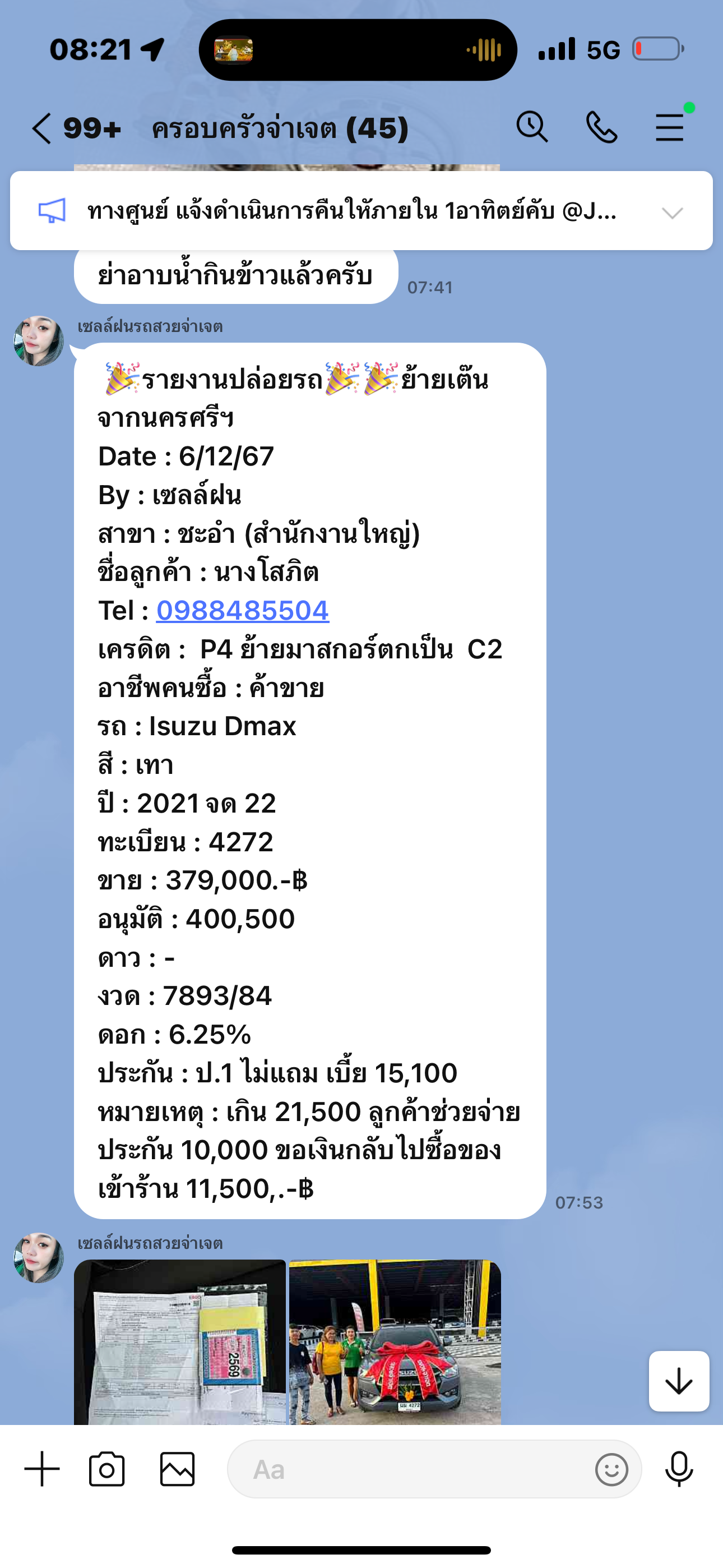The height and width of the screenshot is (1568, 723).
Task: Open the insurance document photo
Action: pyautogui.click(x=179, y=1341)
